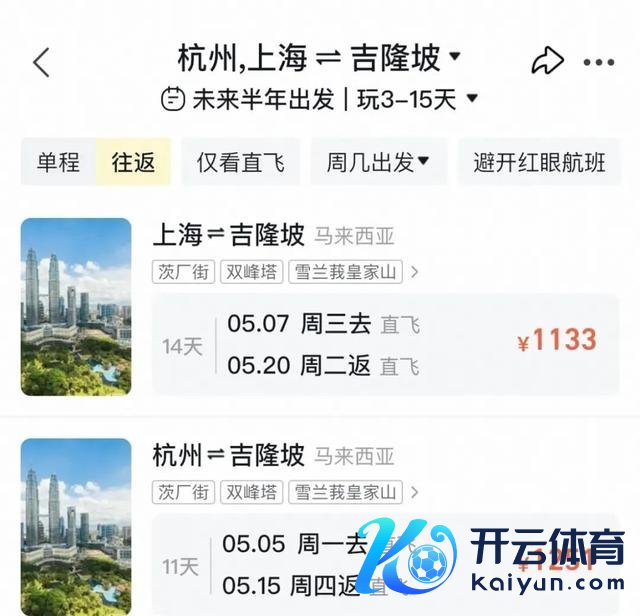
Task: Change the route 杭州,上海 ⇌ 吉隆坡
Action: tap(319, 58)
